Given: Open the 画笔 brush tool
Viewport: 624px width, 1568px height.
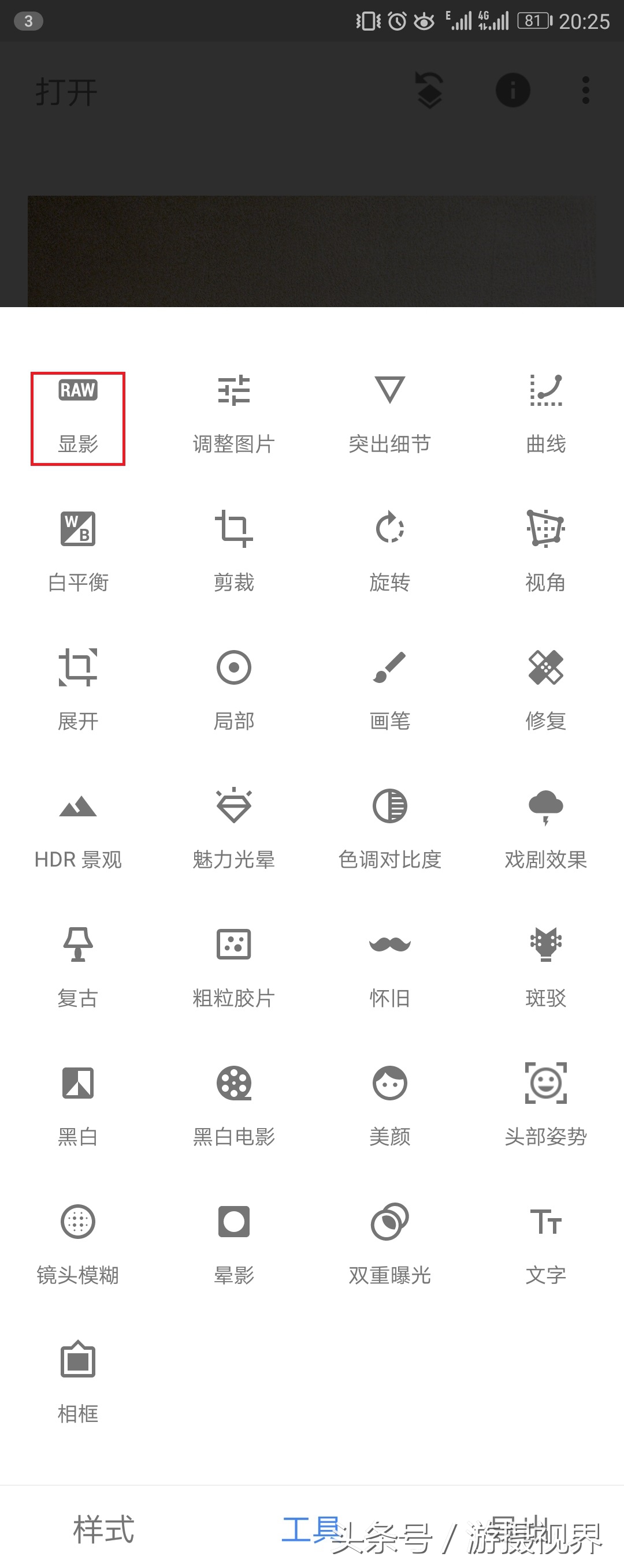Looking at the screenshot, I should point(389,691).
